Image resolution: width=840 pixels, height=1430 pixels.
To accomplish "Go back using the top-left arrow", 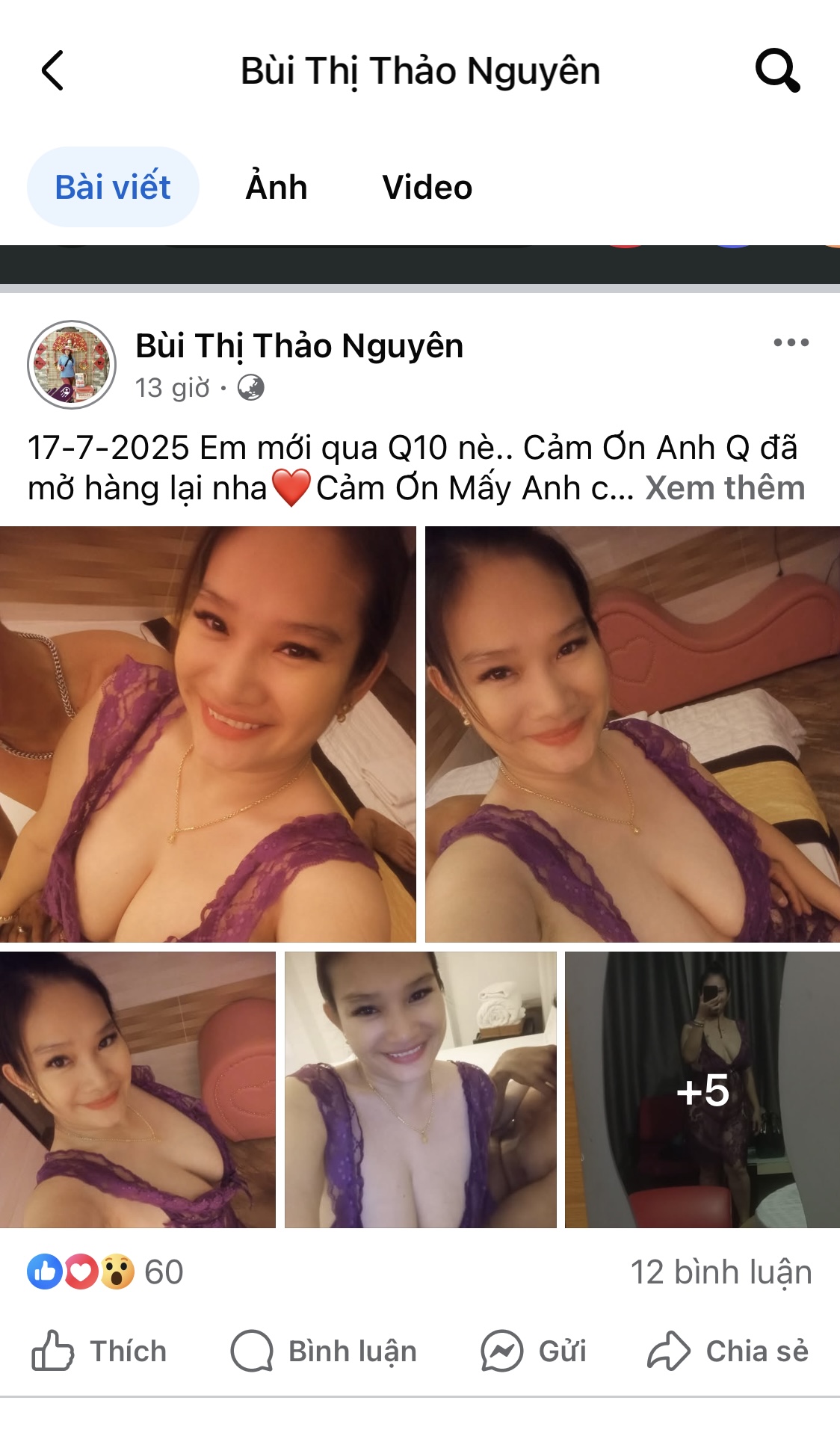I will pos(52,71).
